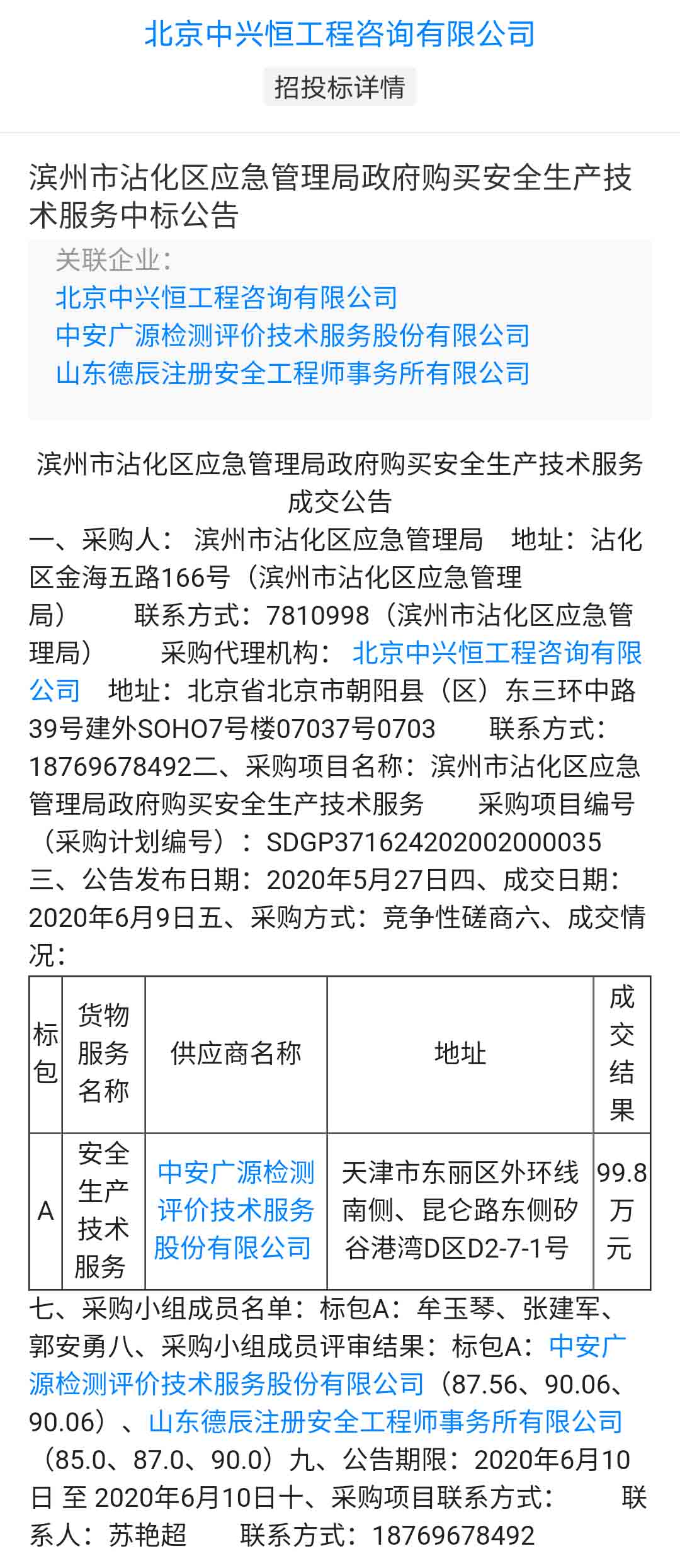680x1568 pixels.
Task: Tap 山东德辰 link in the 评审结果 paragraph
Action: click(x=385, y=1421)
